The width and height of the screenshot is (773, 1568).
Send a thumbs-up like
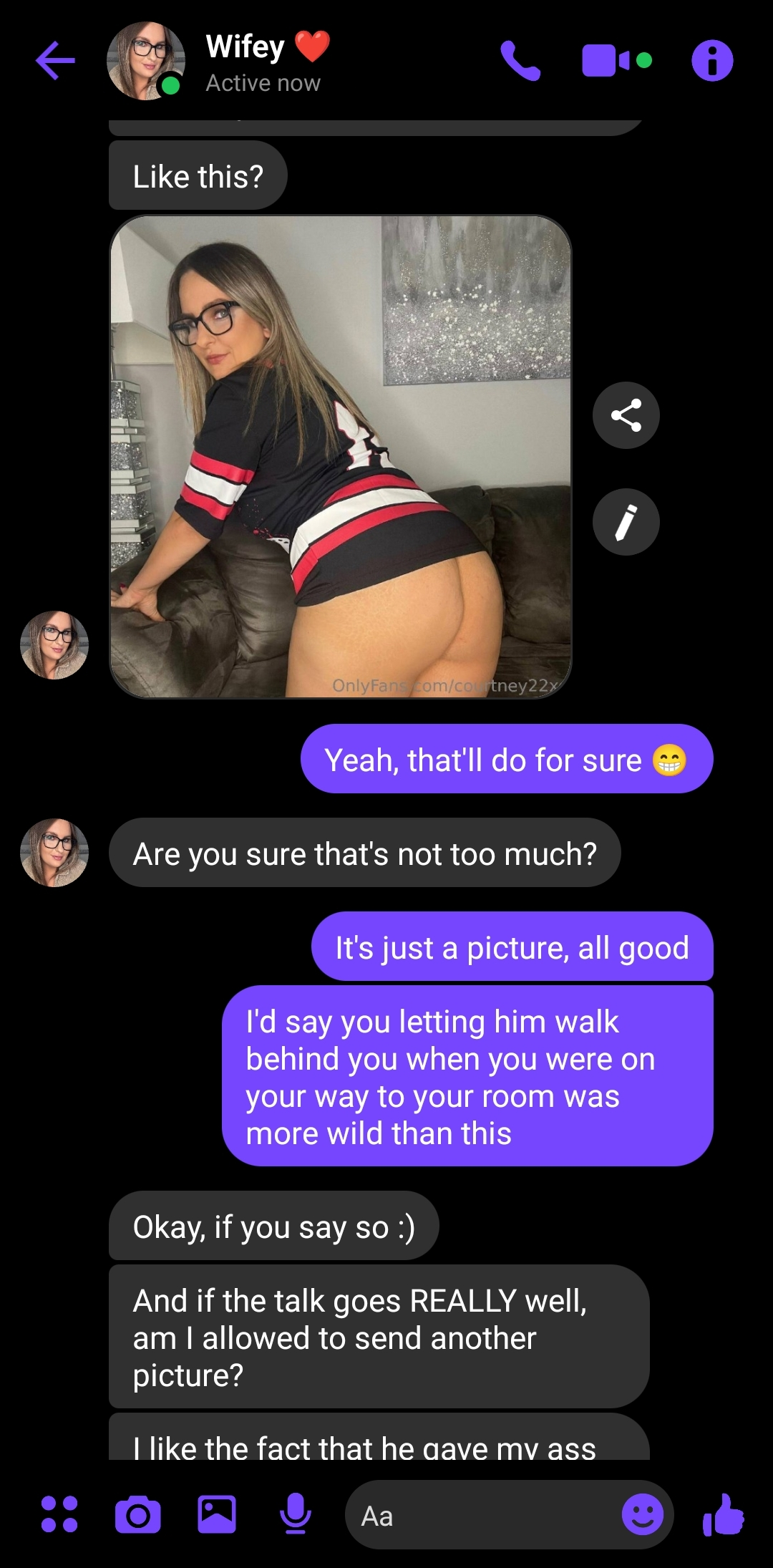point(724,1514)
